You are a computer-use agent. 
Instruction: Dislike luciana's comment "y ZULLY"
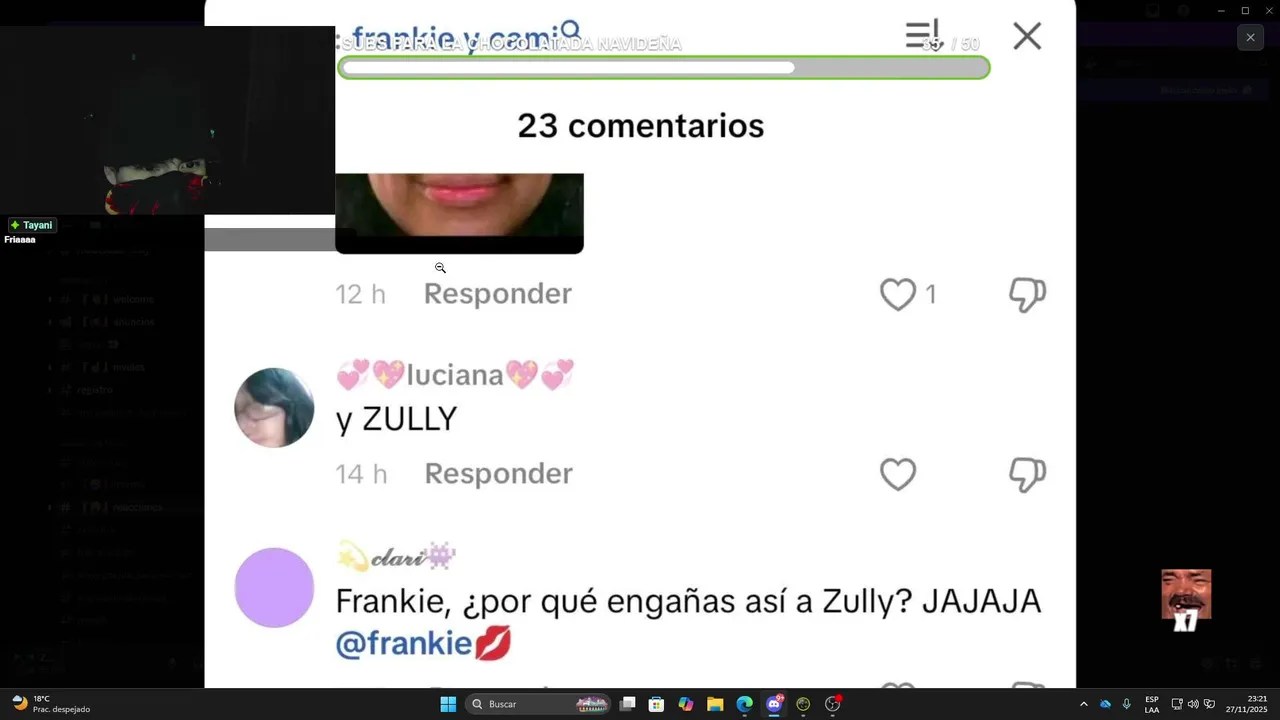[x=1027, y=475]
